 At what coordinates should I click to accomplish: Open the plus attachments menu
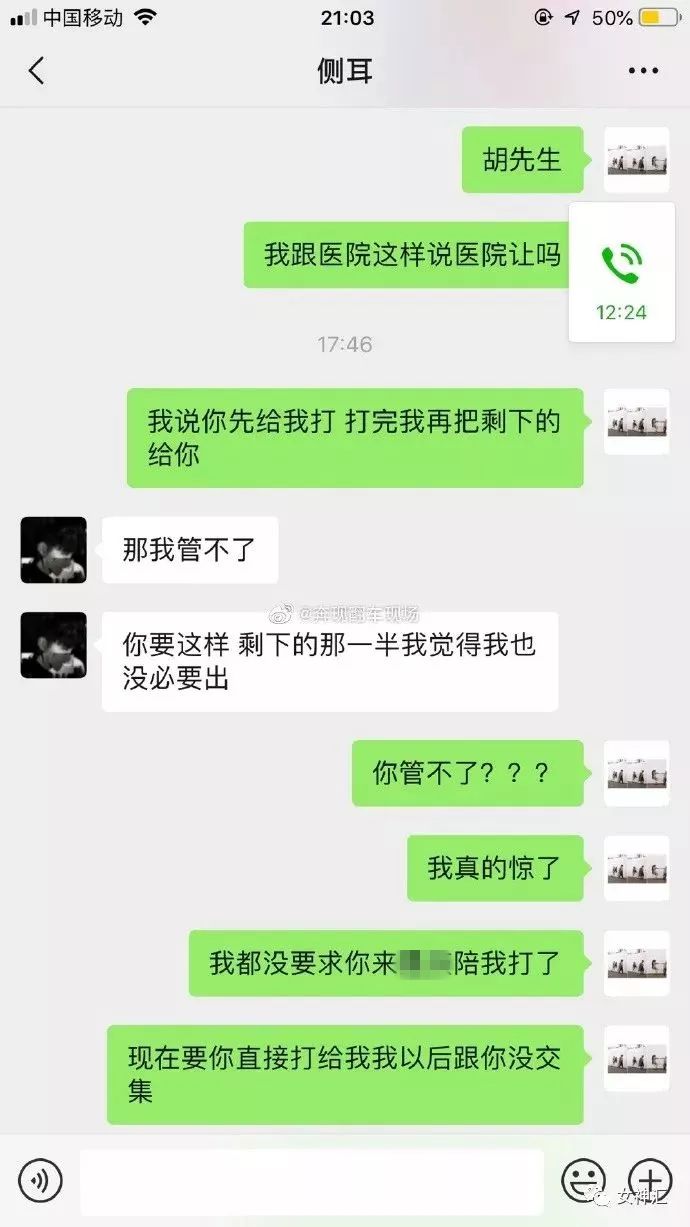649,1181
